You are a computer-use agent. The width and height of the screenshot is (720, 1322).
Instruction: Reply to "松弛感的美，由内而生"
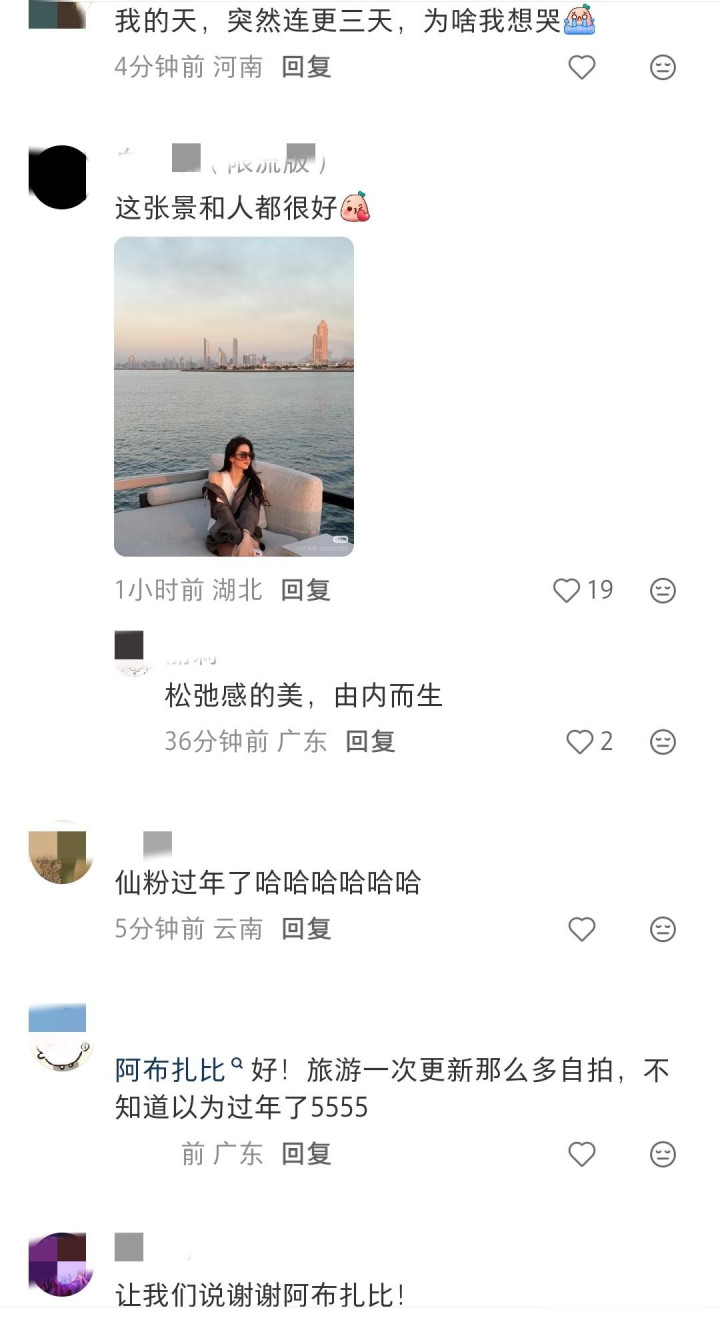pyautogui.click(x=371, y=741)
